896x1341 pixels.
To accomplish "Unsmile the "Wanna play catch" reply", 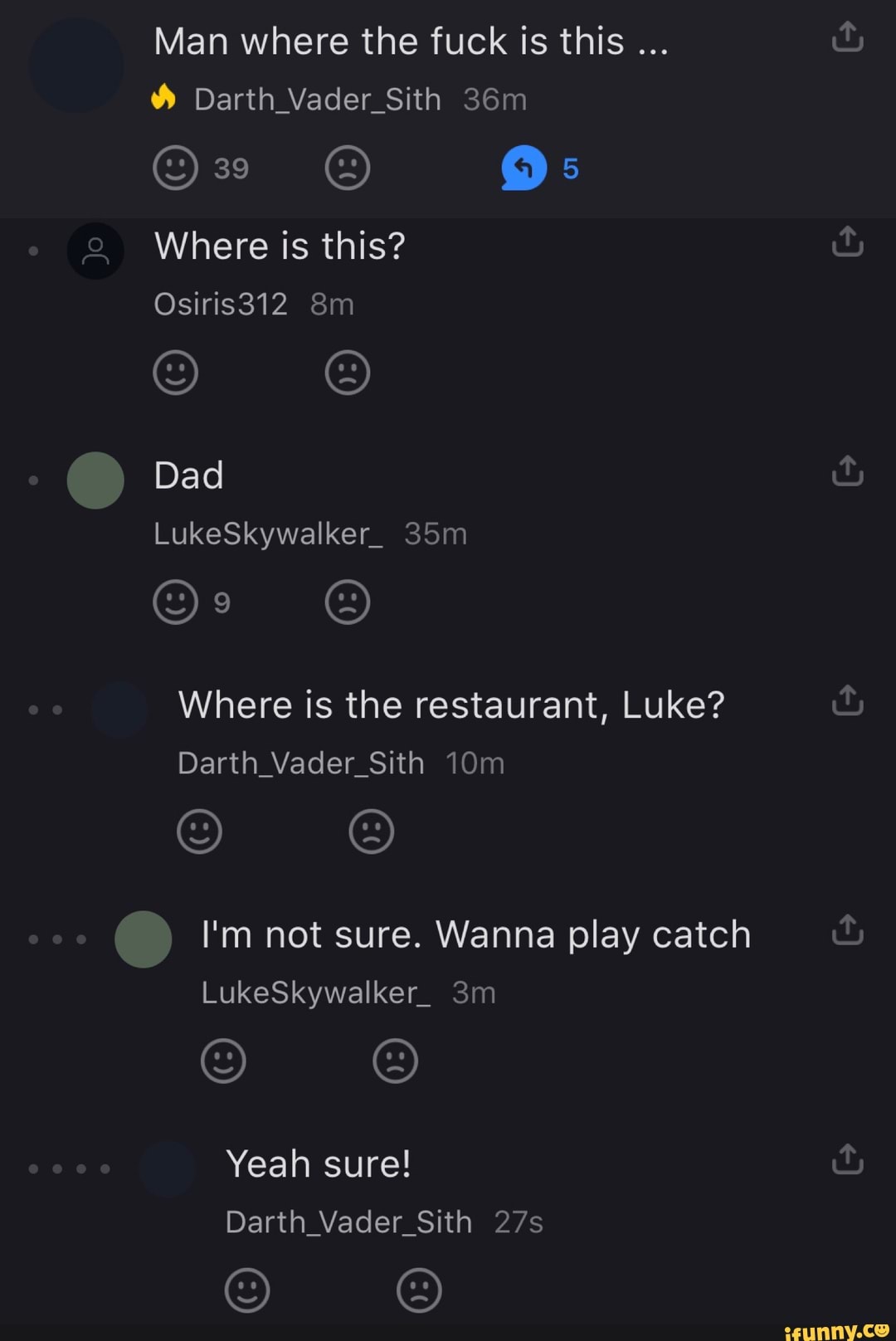I will click(x=395, y=1061).
